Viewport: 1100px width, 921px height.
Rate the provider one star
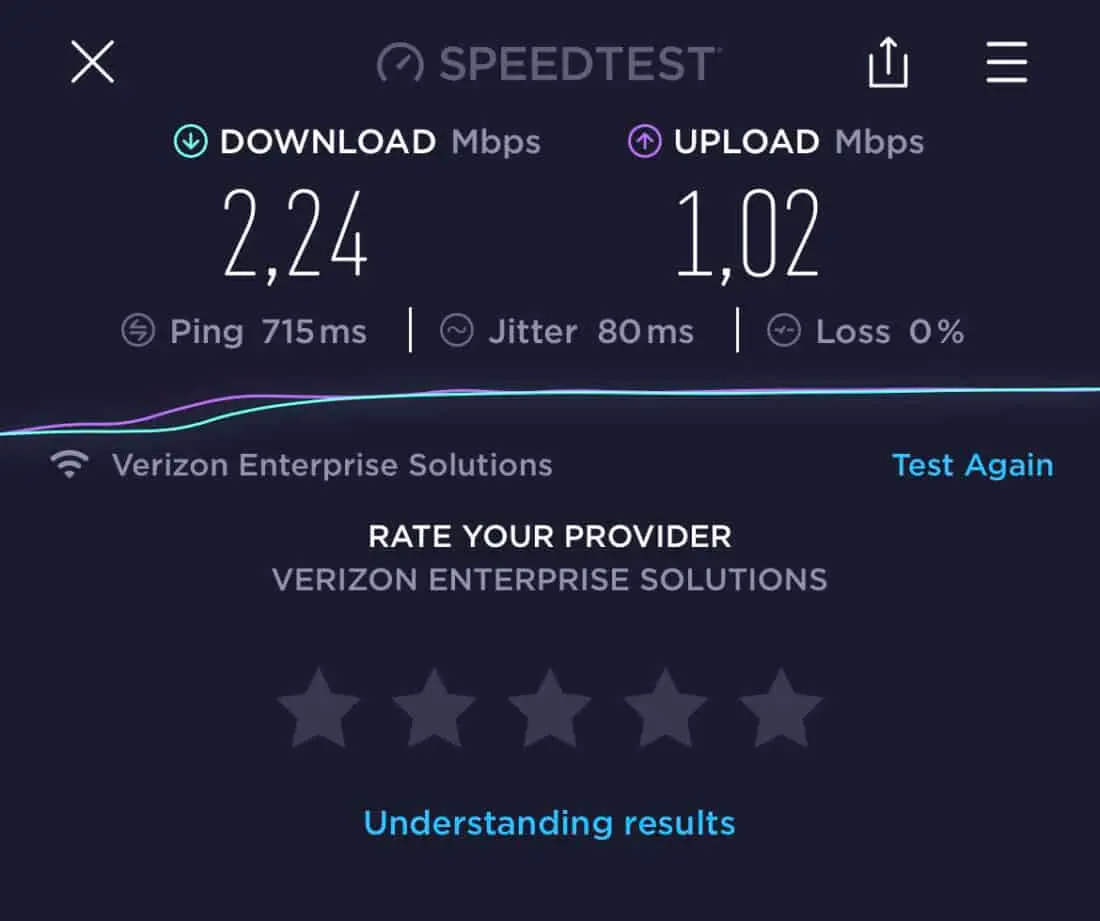(x=318, y=708)
